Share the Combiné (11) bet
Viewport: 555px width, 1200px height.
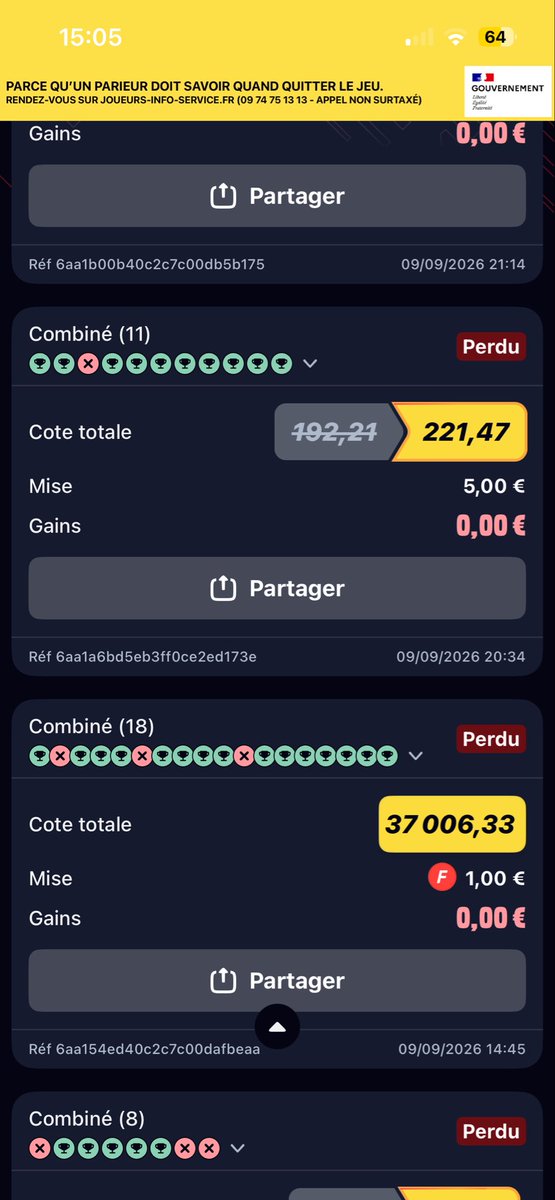tap(277, 588)
